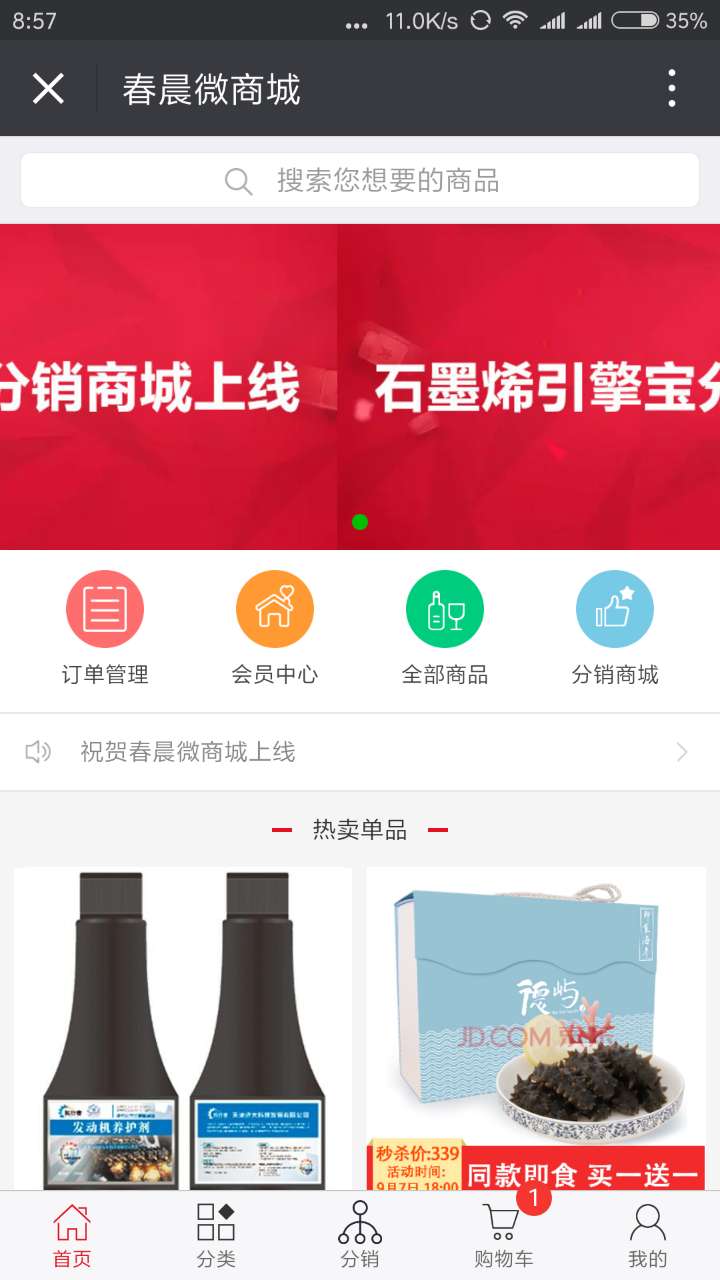Switch to the 分类 tab
720x1280 pixels.
(216, 1236)
